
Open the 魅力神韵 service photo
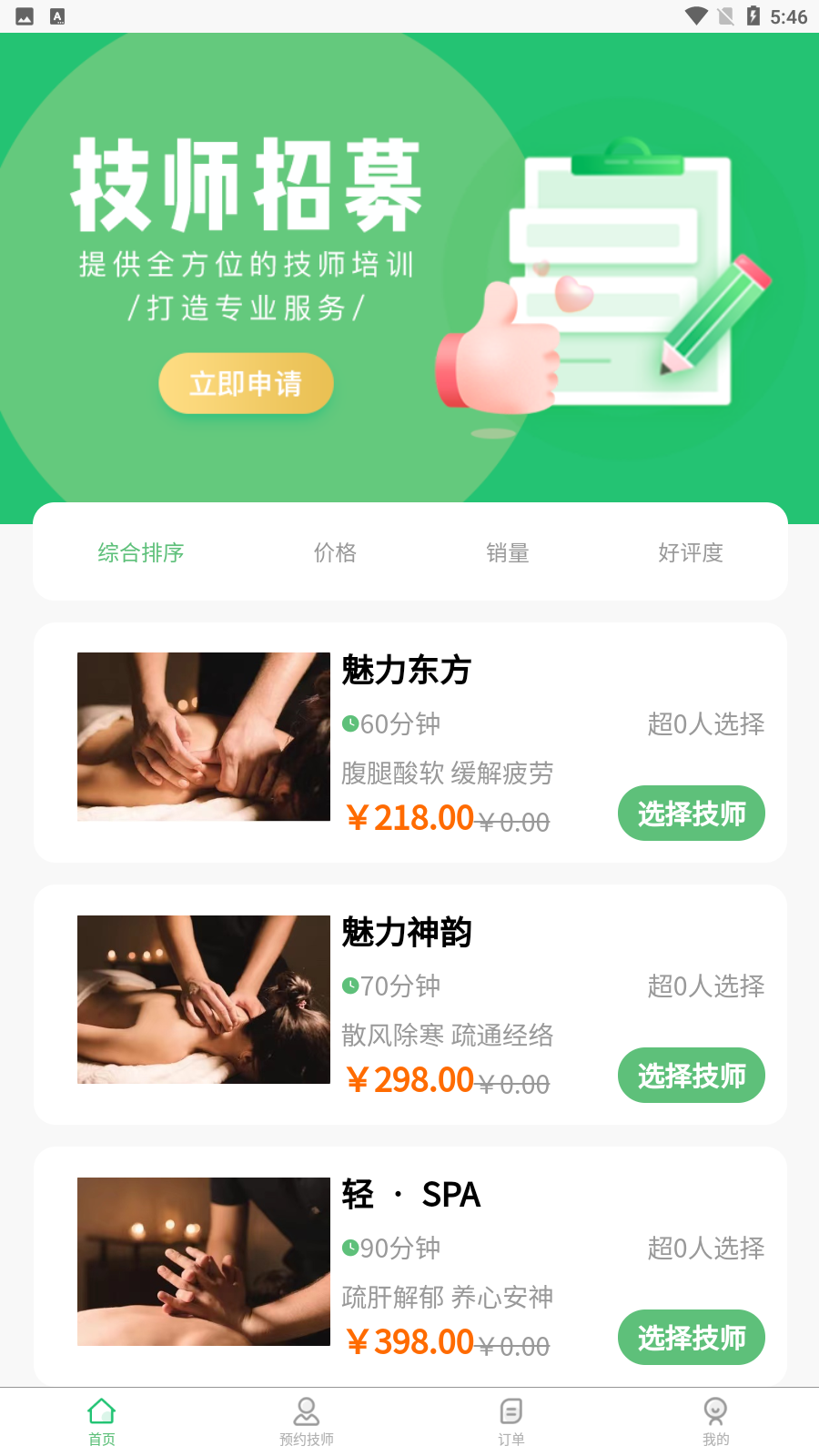point(203,999)
